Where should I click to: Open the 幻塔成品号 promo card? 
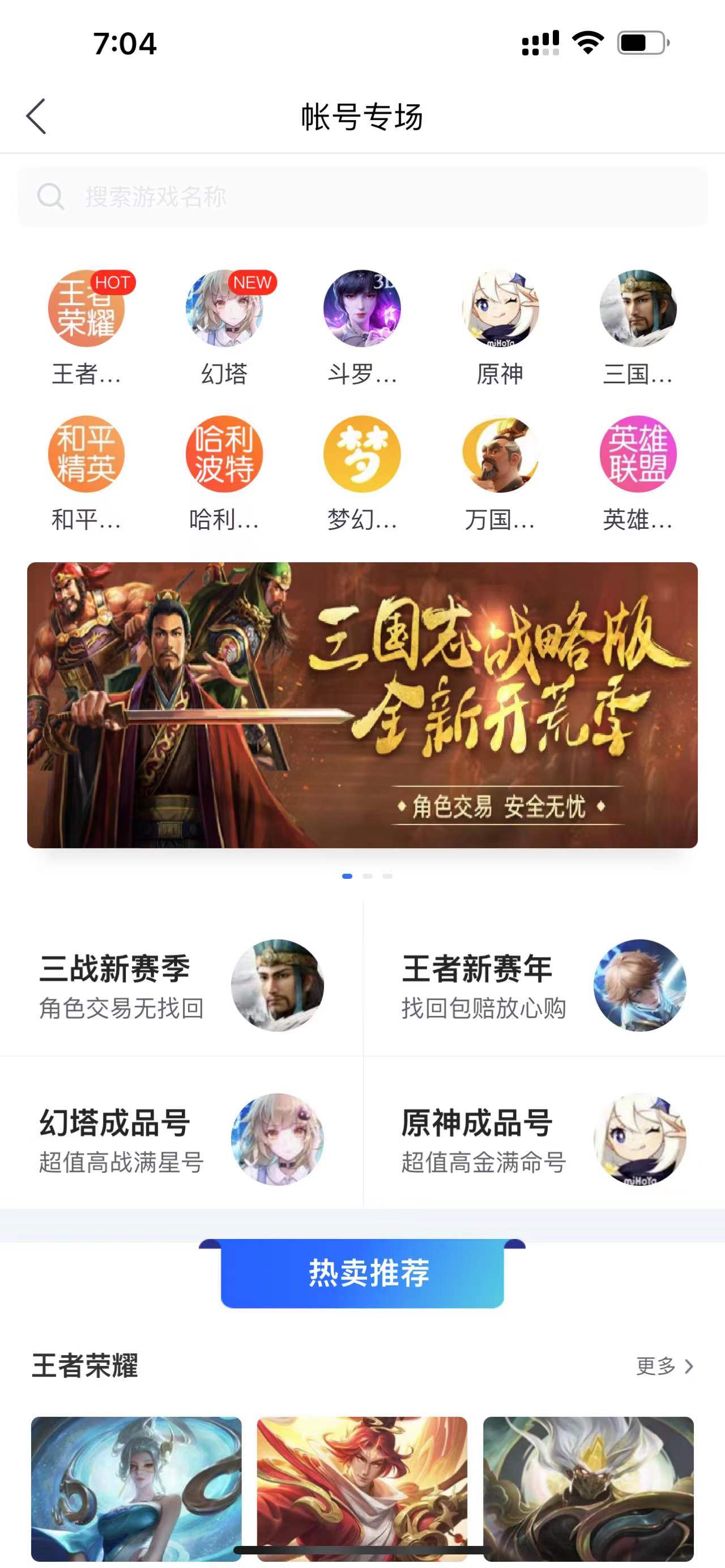click(x=181, y=1139)
